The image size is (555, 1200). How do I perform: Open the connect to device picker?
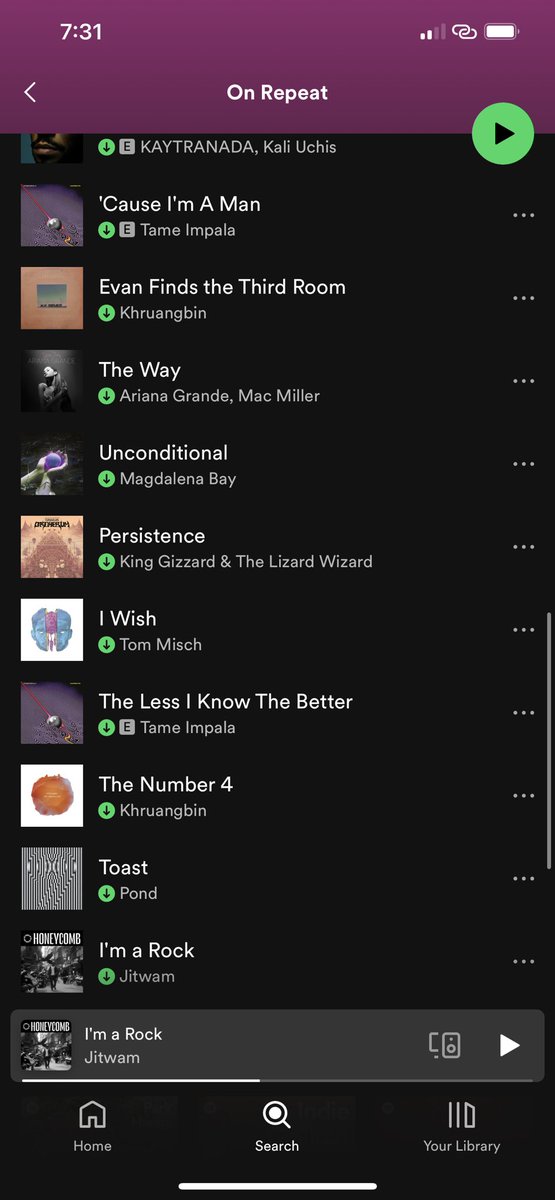[445, 1045]
